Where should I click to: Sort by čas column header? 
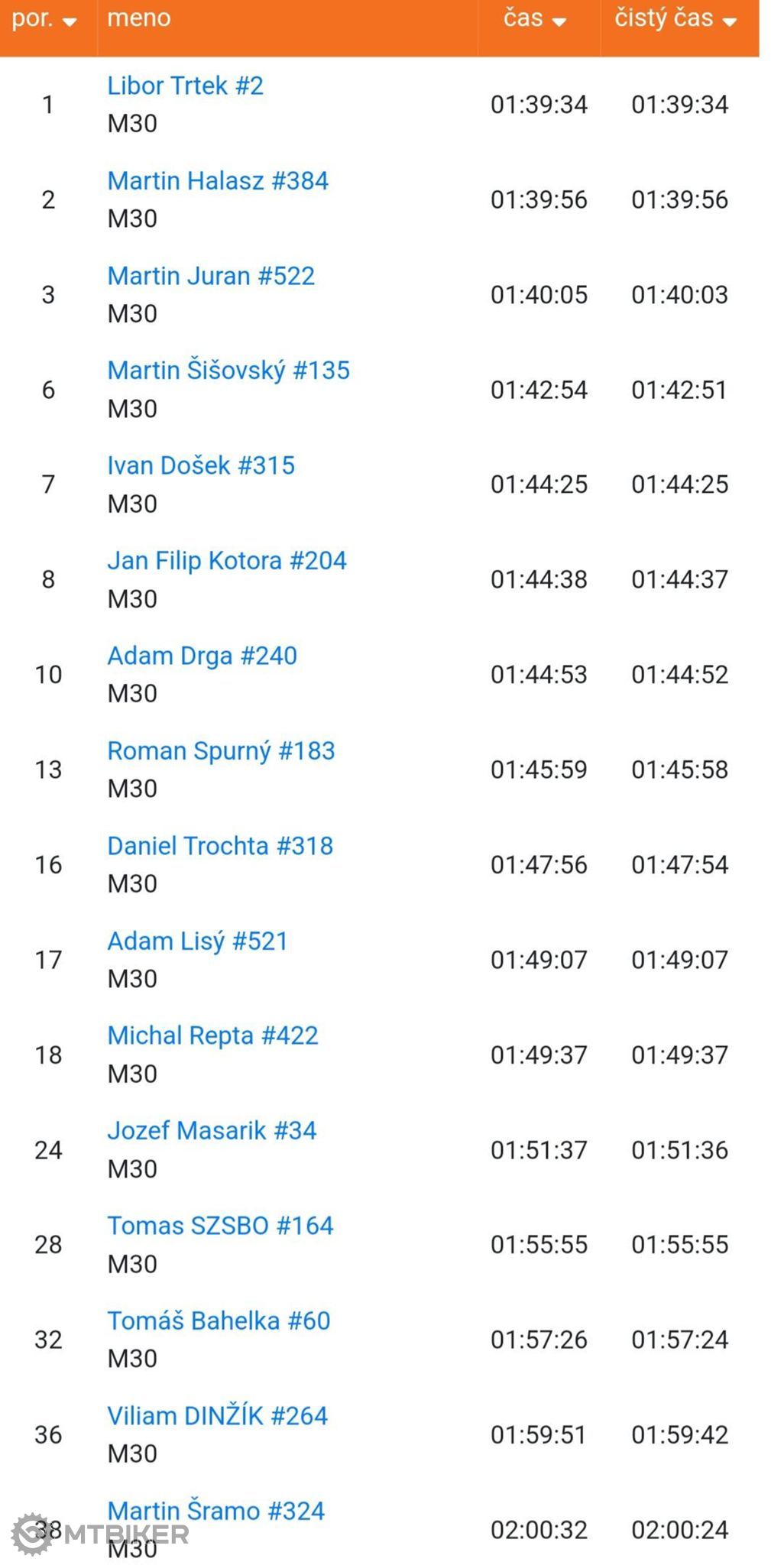[x=535, y=18]
